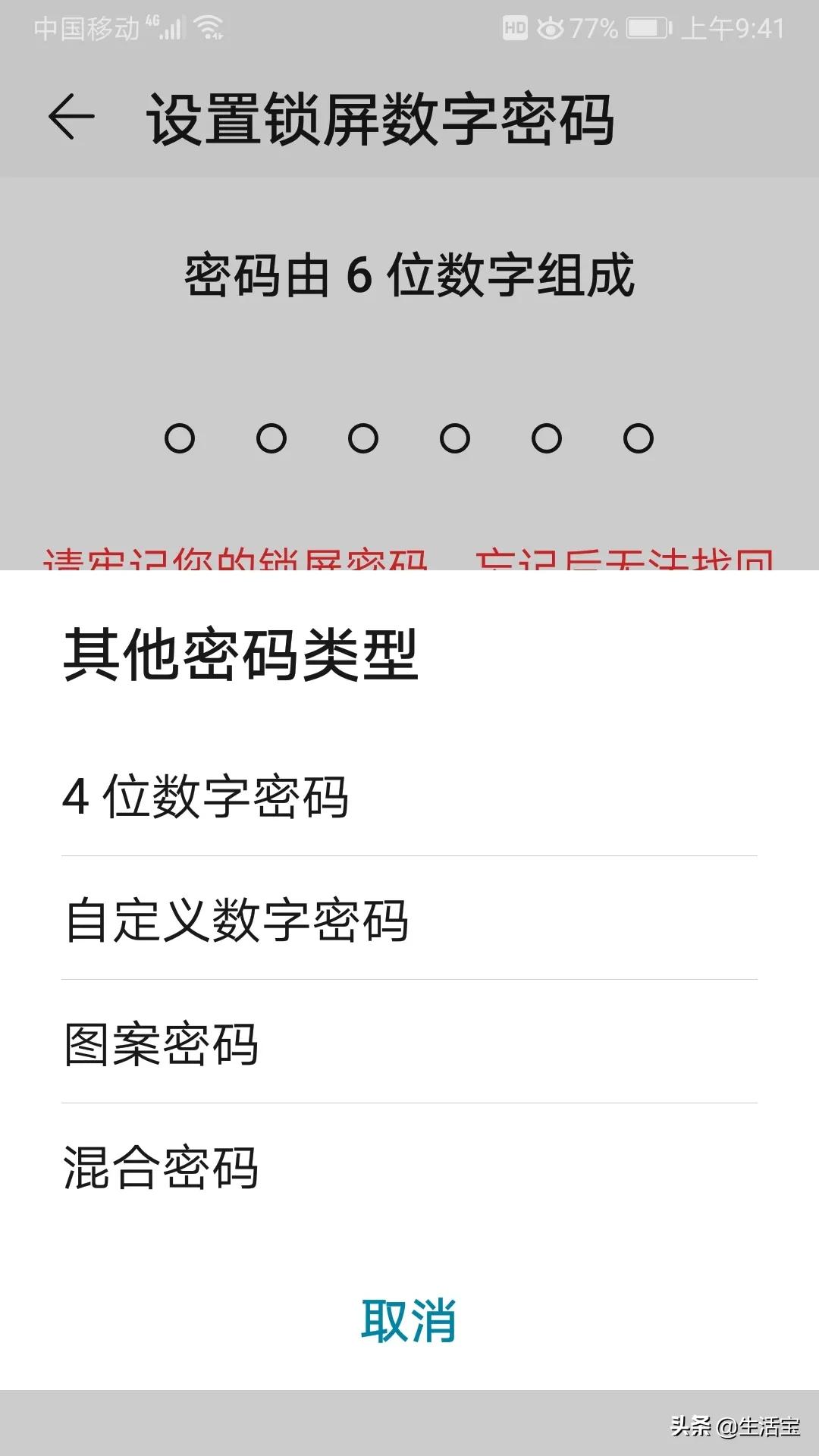This screenshot has height=1456, width=819.
Task: Tap the first password entry circle
Action: 182,438
